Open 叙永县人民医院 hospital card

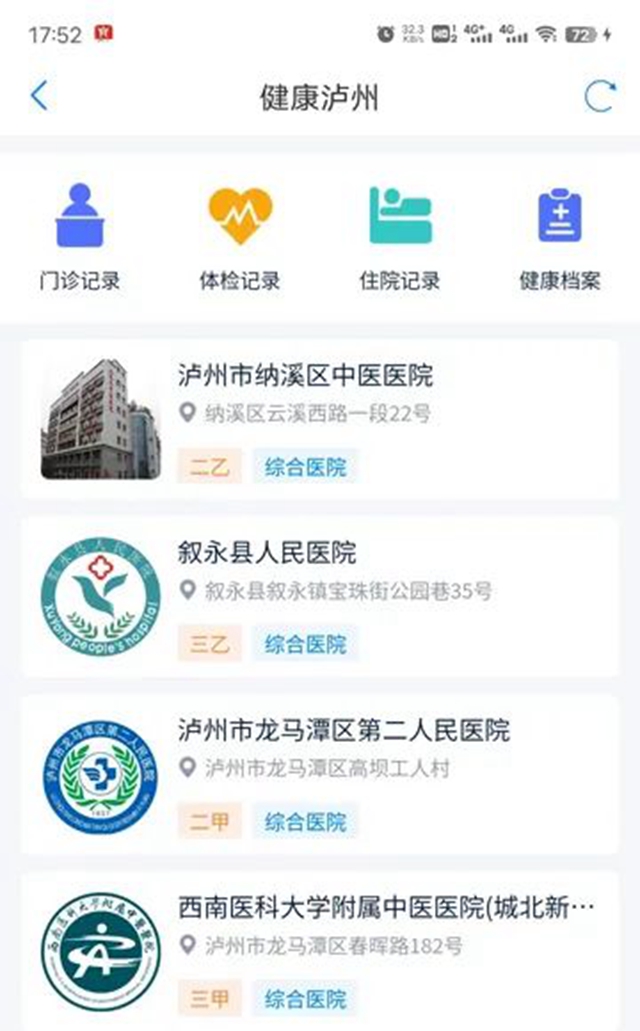[320, 596]
